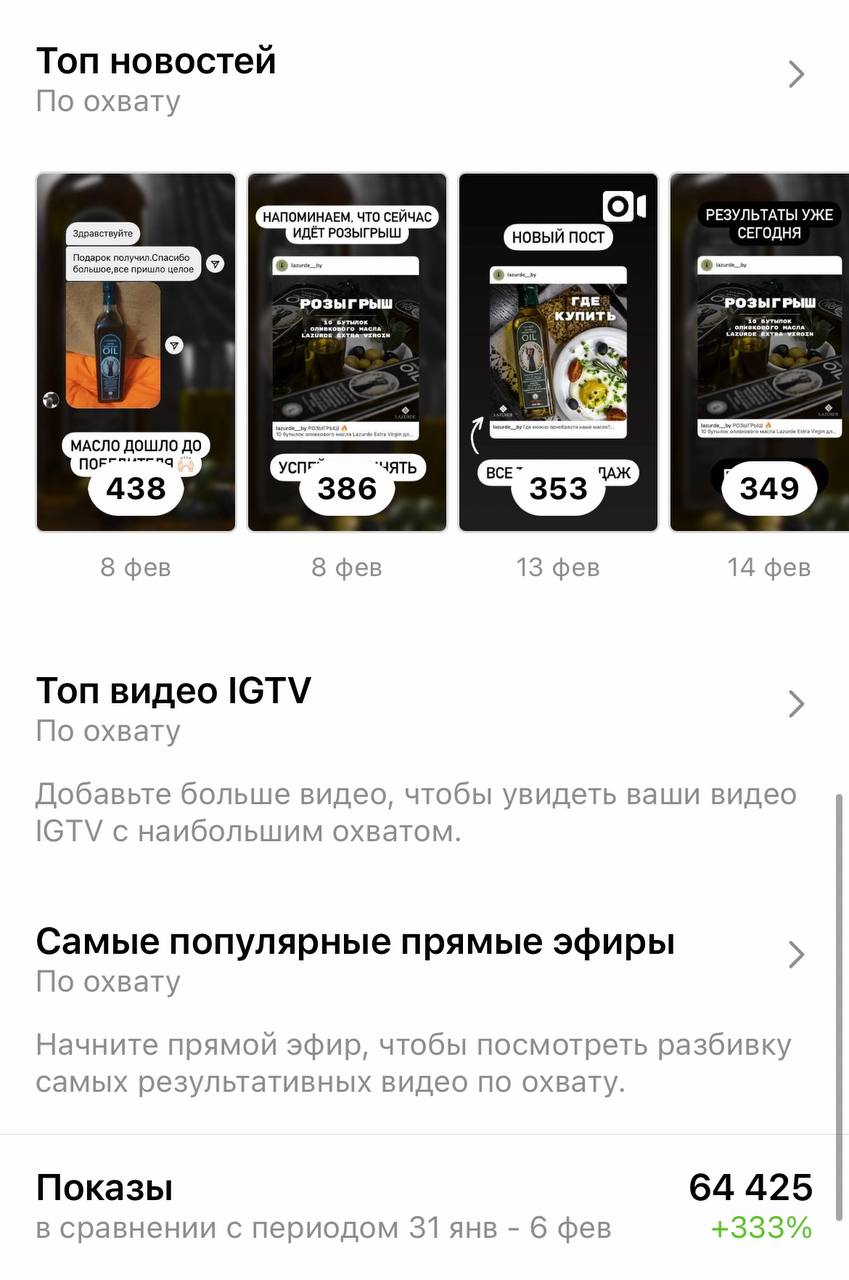Image resolution: width=849 pixels, height=1280 pixels.
Task: Expand the Самые популярные прямые эфиры section
Action: (796, 955)
